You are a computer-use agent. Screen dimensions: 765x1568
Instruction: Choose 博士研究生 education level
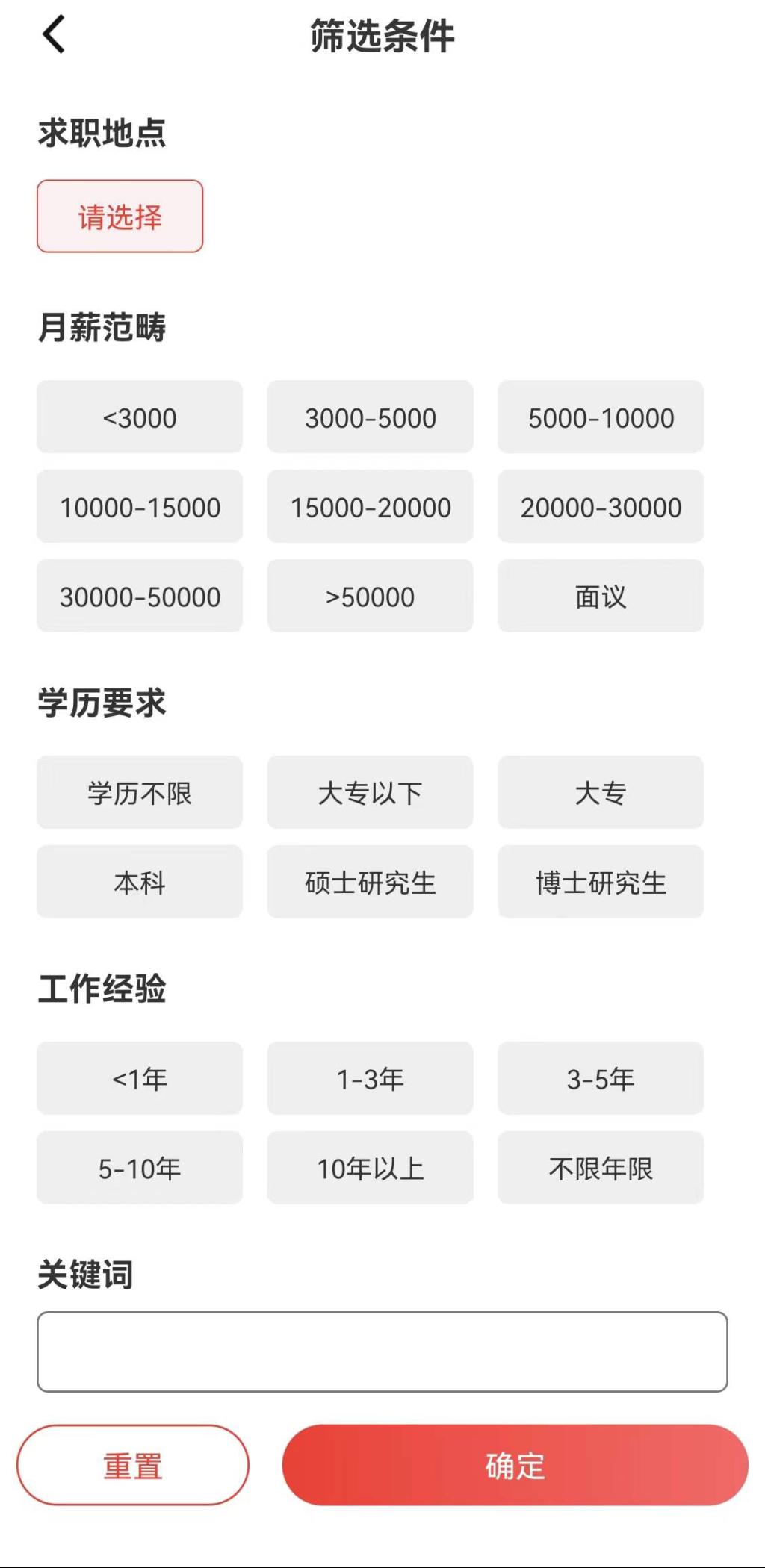coord(601,883)
